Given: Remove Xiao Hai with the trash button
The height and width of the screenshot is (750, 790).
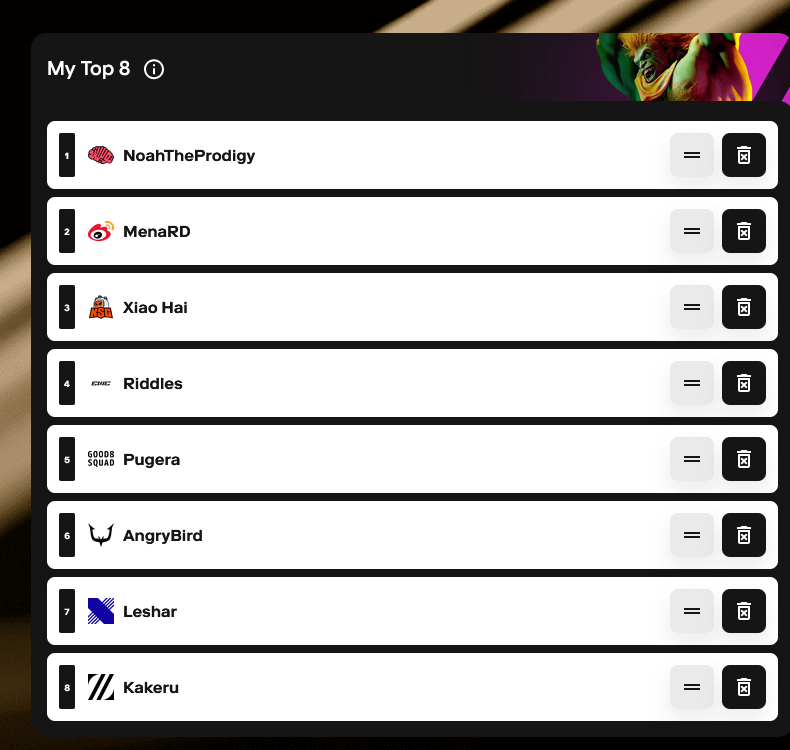Looking at the screenshot, I should (x=743, y=307).
